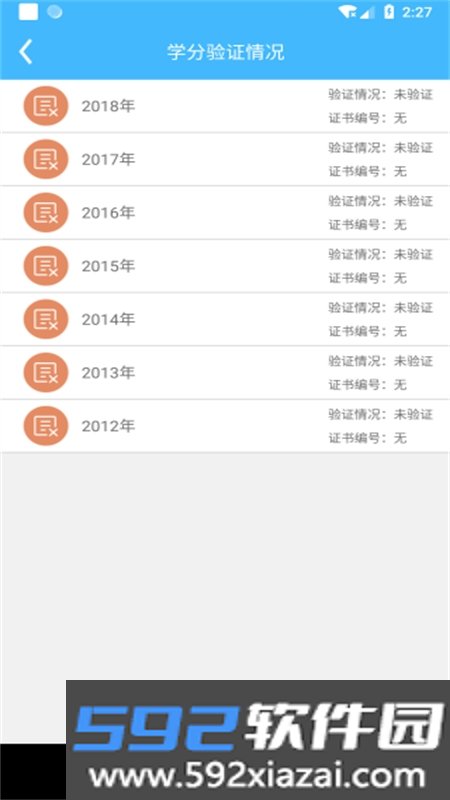The height and width of the screenshot is (800, 450).
Task: Open the 2012年 verification row
Action: (x=225, y=426)
